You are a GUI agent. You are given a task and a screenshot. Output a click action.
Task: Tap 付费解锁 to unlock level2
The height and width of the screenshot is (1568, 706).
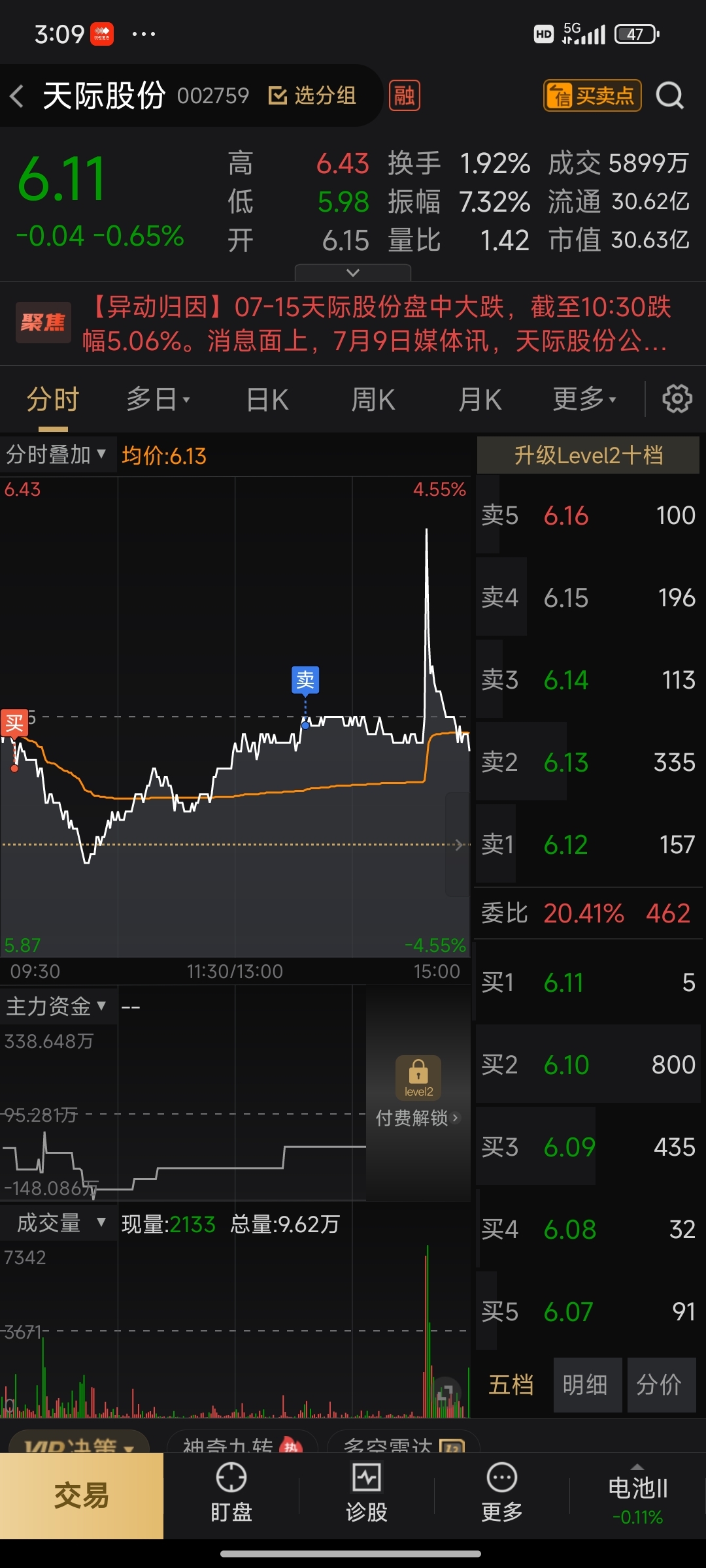(x=417, y=1118)
